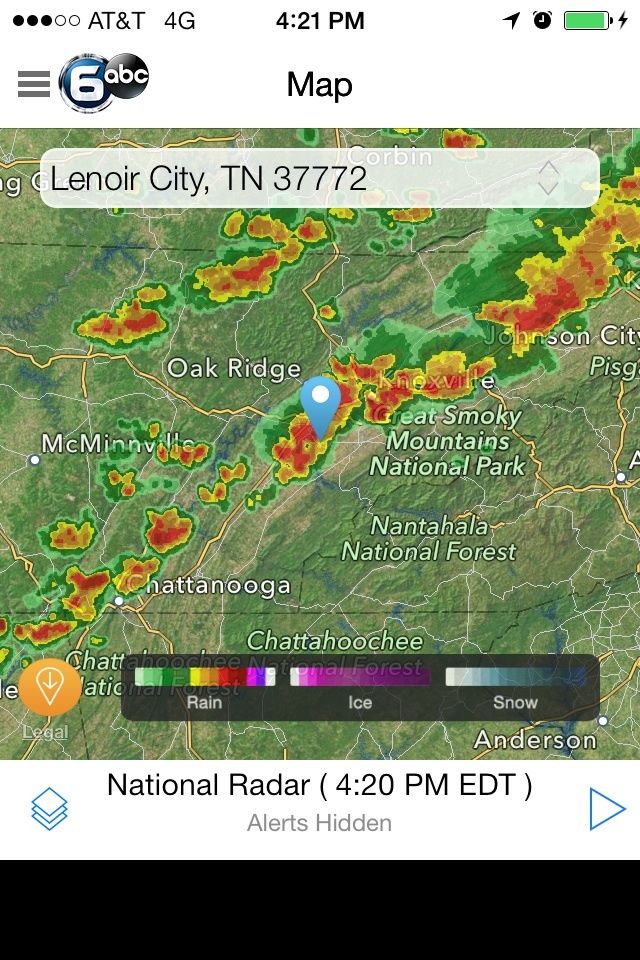Open the hamburger menu

[x=34, y=85]
